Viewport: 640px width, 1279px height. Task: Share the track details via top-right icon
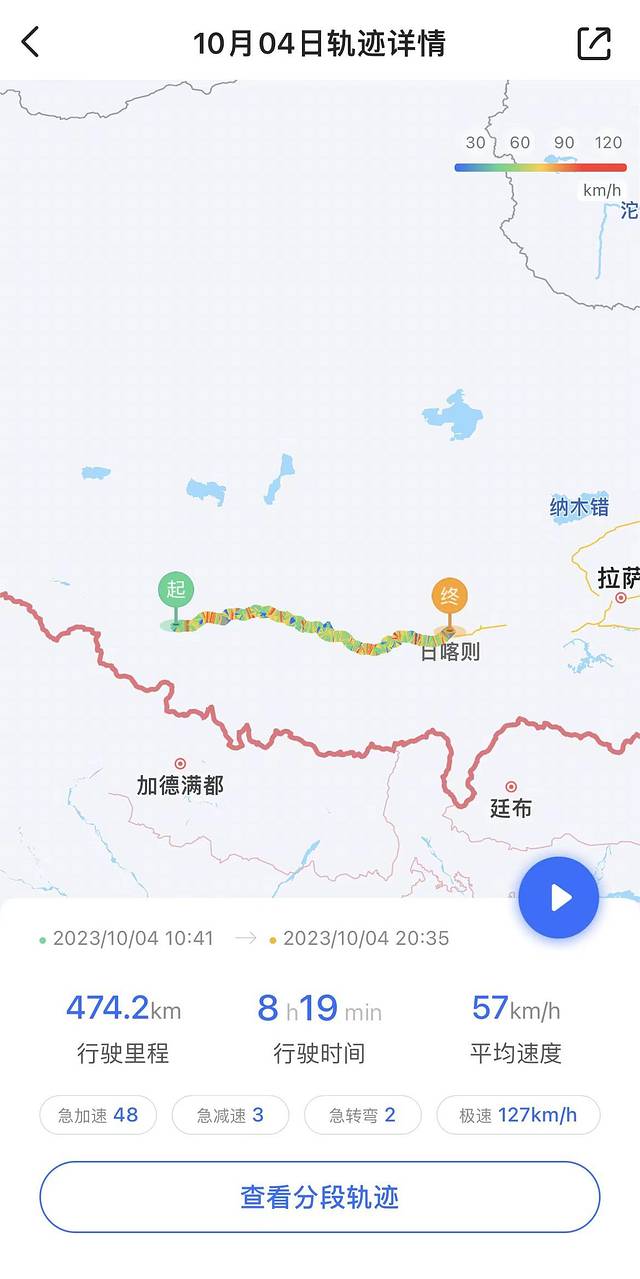[593, 42]
